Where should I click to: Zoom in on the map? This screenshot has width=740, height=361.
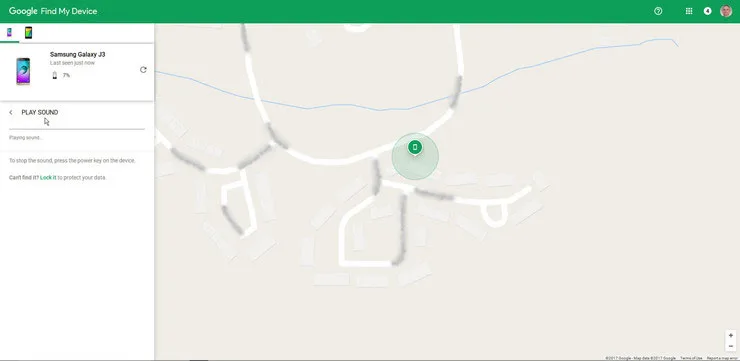tap(731, 336)
